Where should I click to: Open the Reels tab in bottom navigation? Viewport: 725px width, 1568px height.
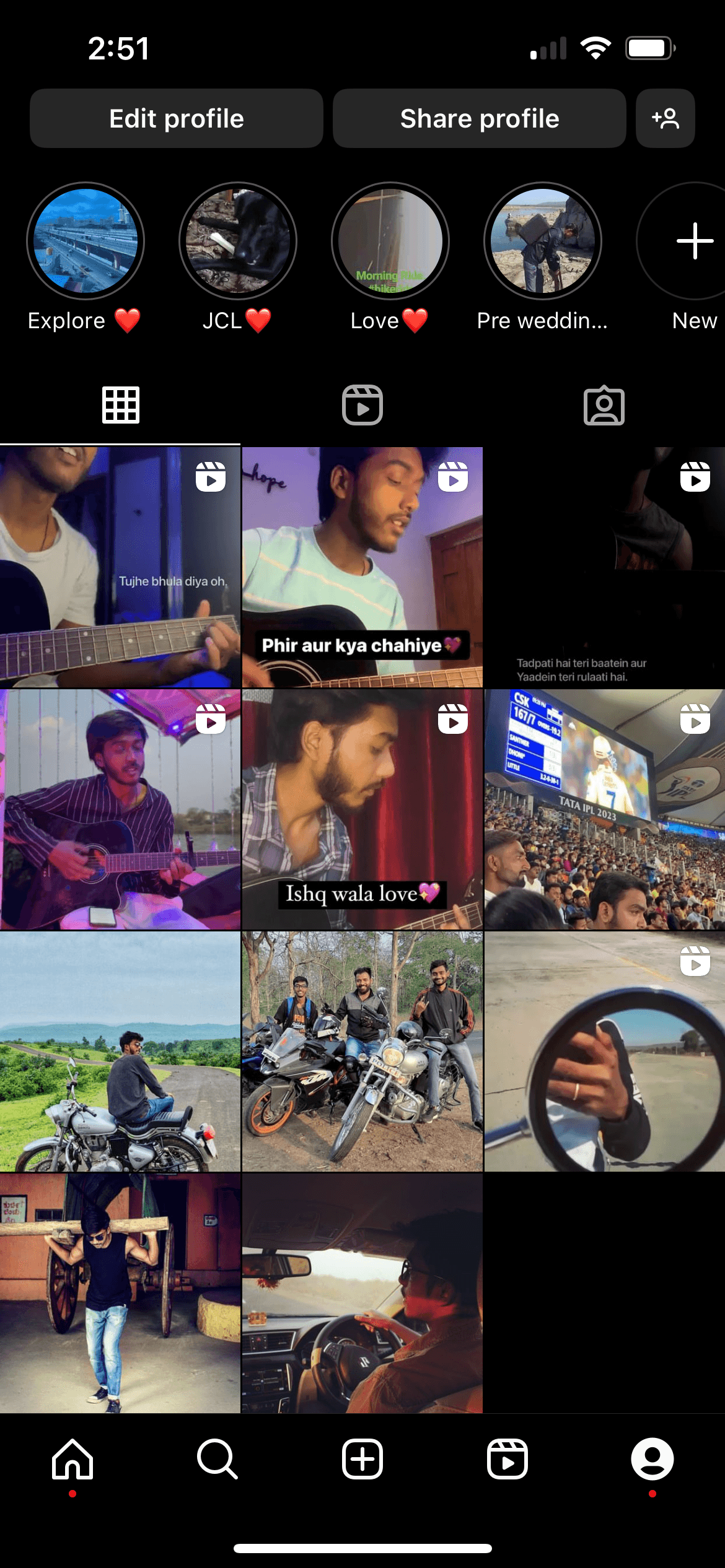[x=507, y=1459]
